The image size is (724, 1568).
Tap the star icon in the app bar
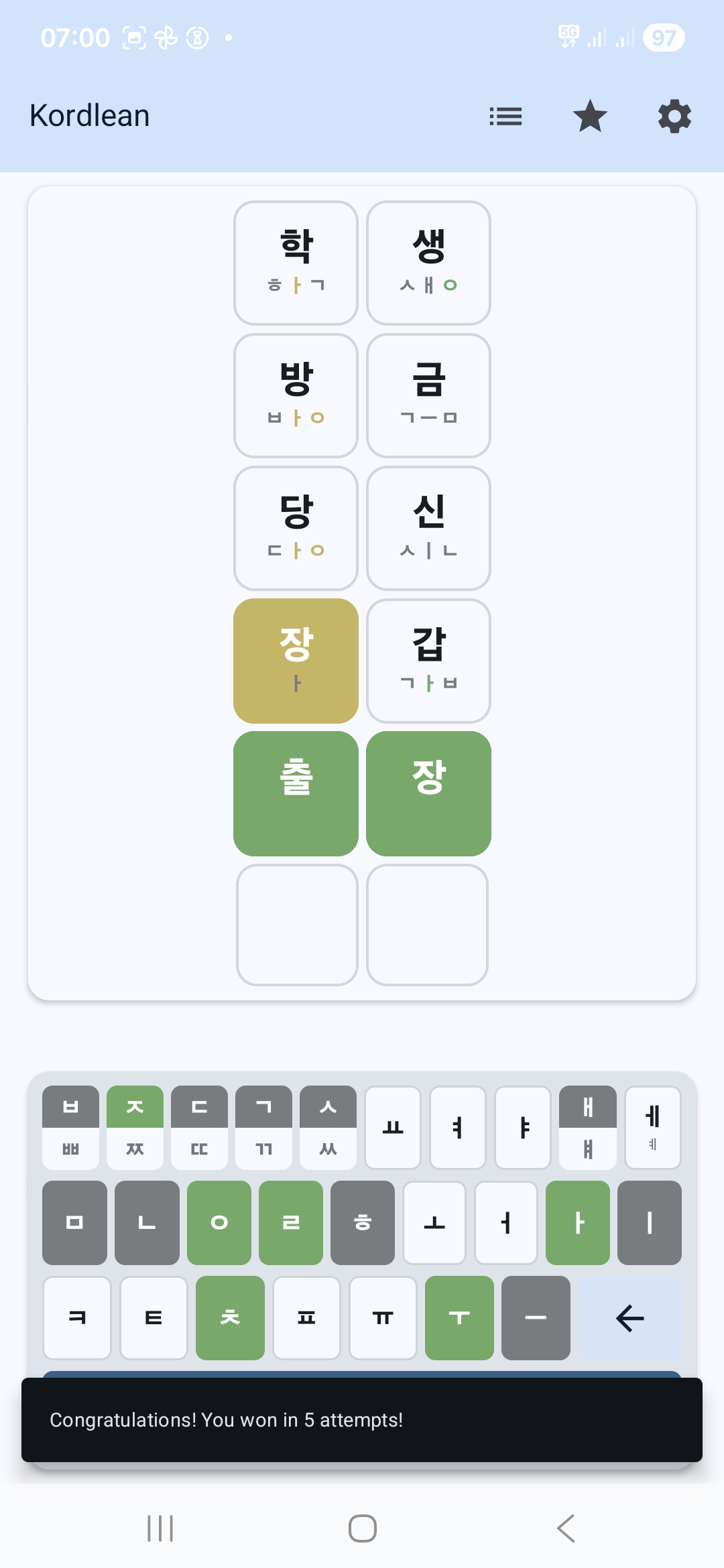(590, 117)
